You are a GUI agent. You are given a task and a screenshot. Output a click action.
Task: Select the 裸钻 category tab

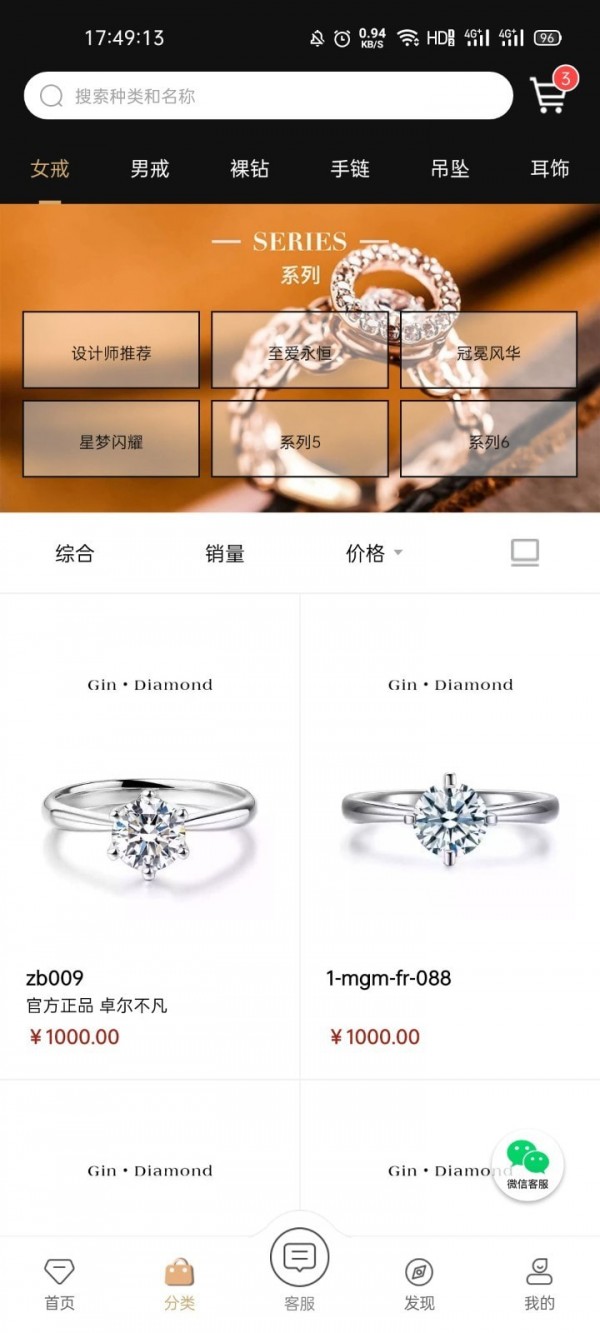[250, 169]
